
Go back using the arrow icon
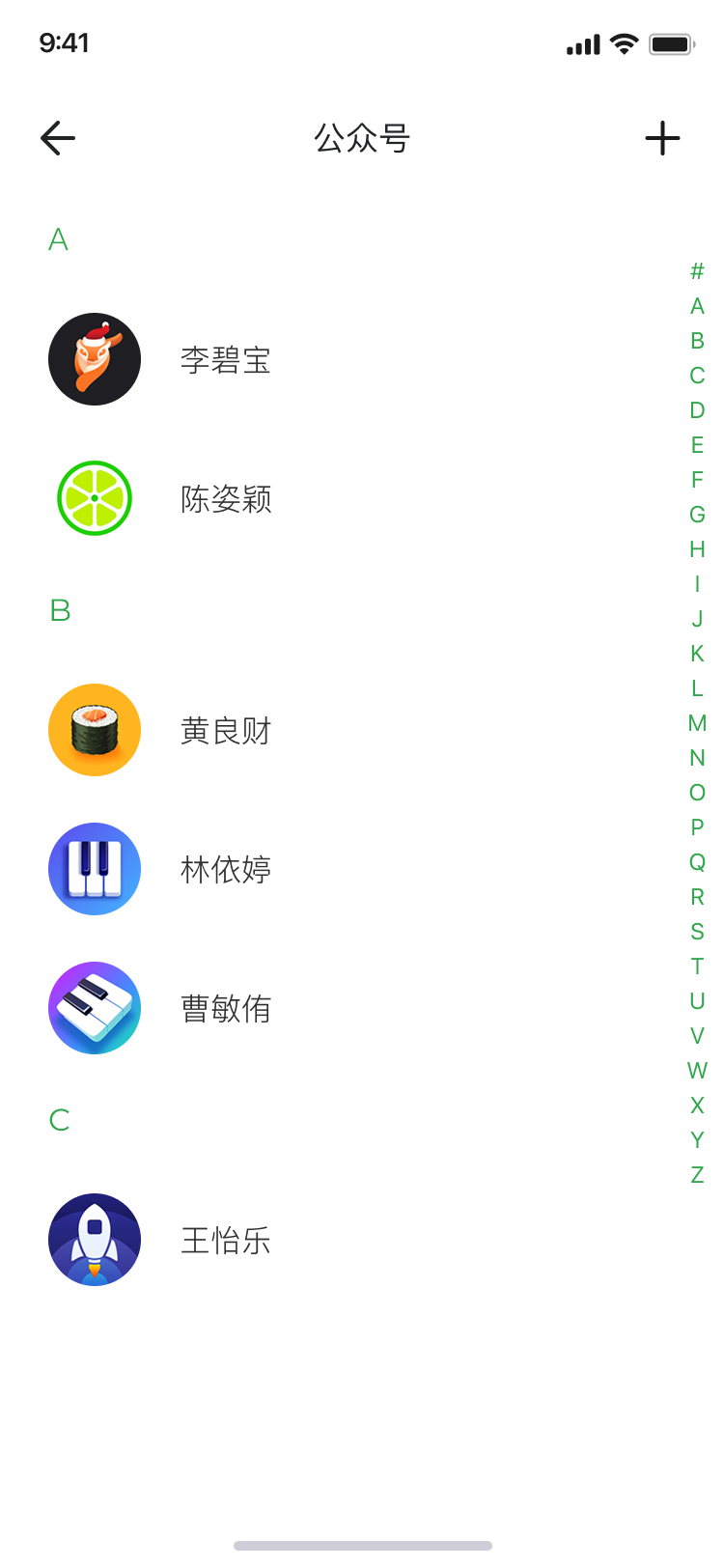tap(58, 138)
